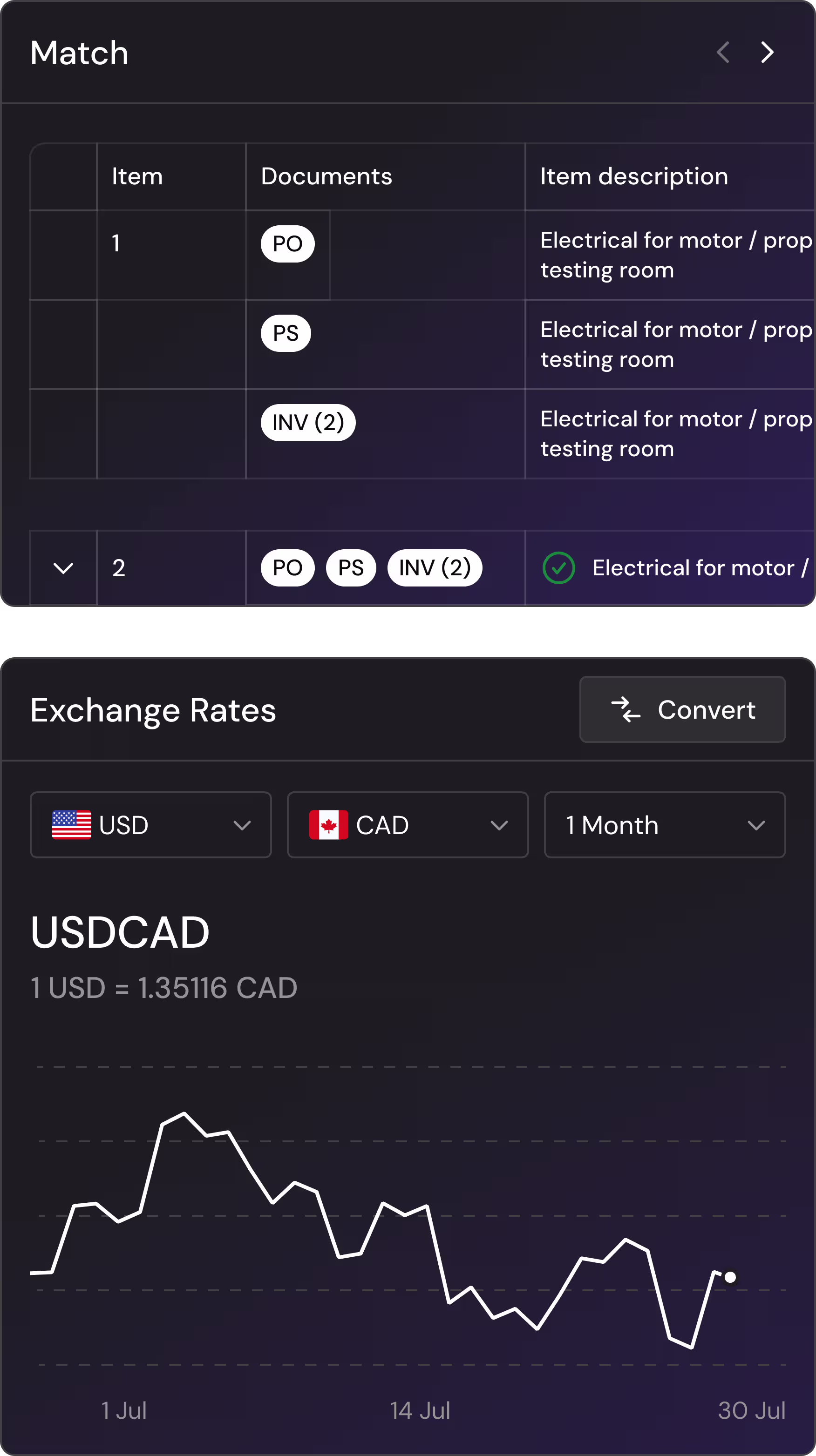Change the USD base currency dropdown
The height and width of the screenshot is (1456, 816).
150,825
